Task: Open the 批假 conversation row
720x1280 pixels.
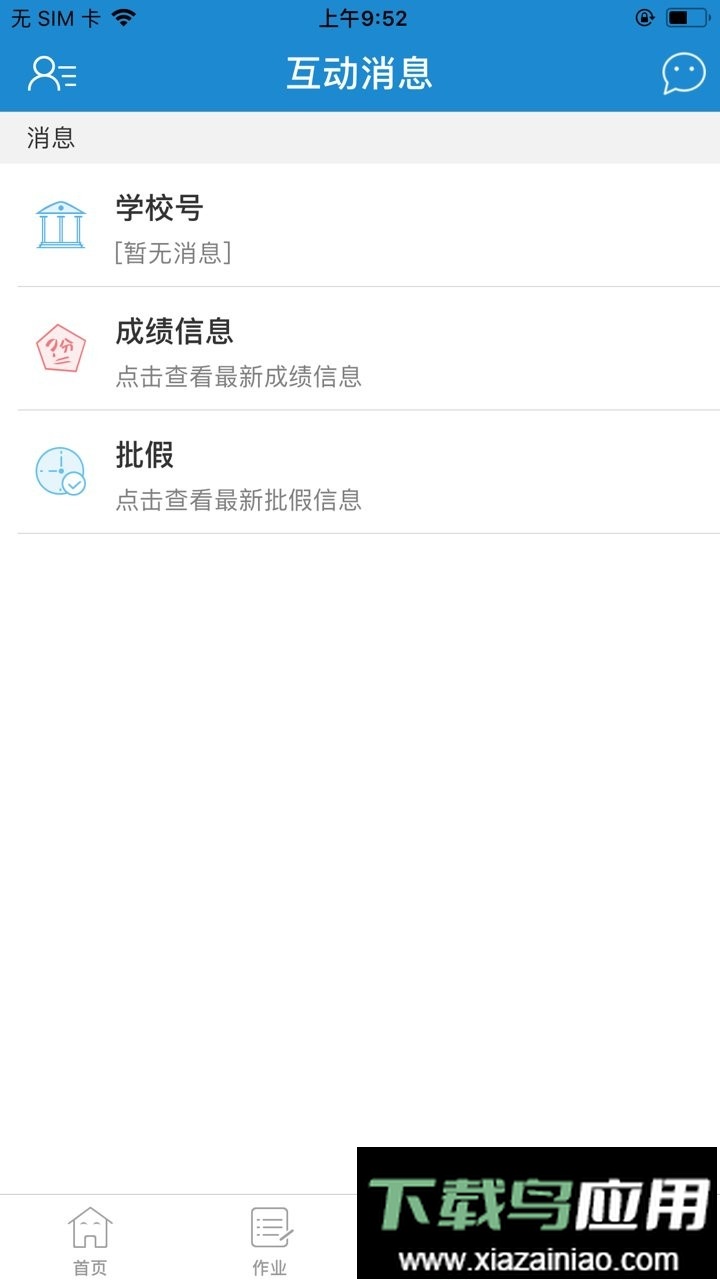Action: pyautogui.click(x=360, y=472)
